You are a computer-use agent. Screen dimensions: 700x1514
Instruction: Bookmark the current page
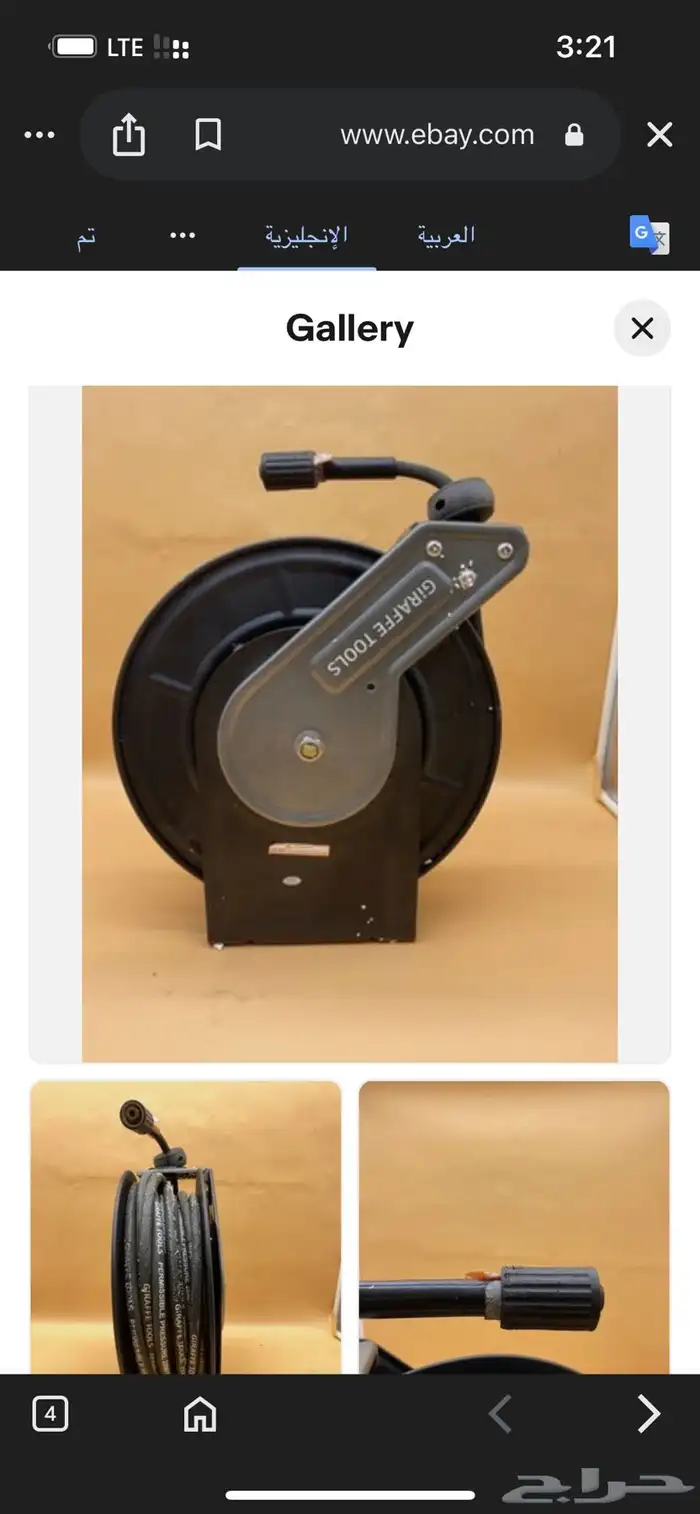207,135
